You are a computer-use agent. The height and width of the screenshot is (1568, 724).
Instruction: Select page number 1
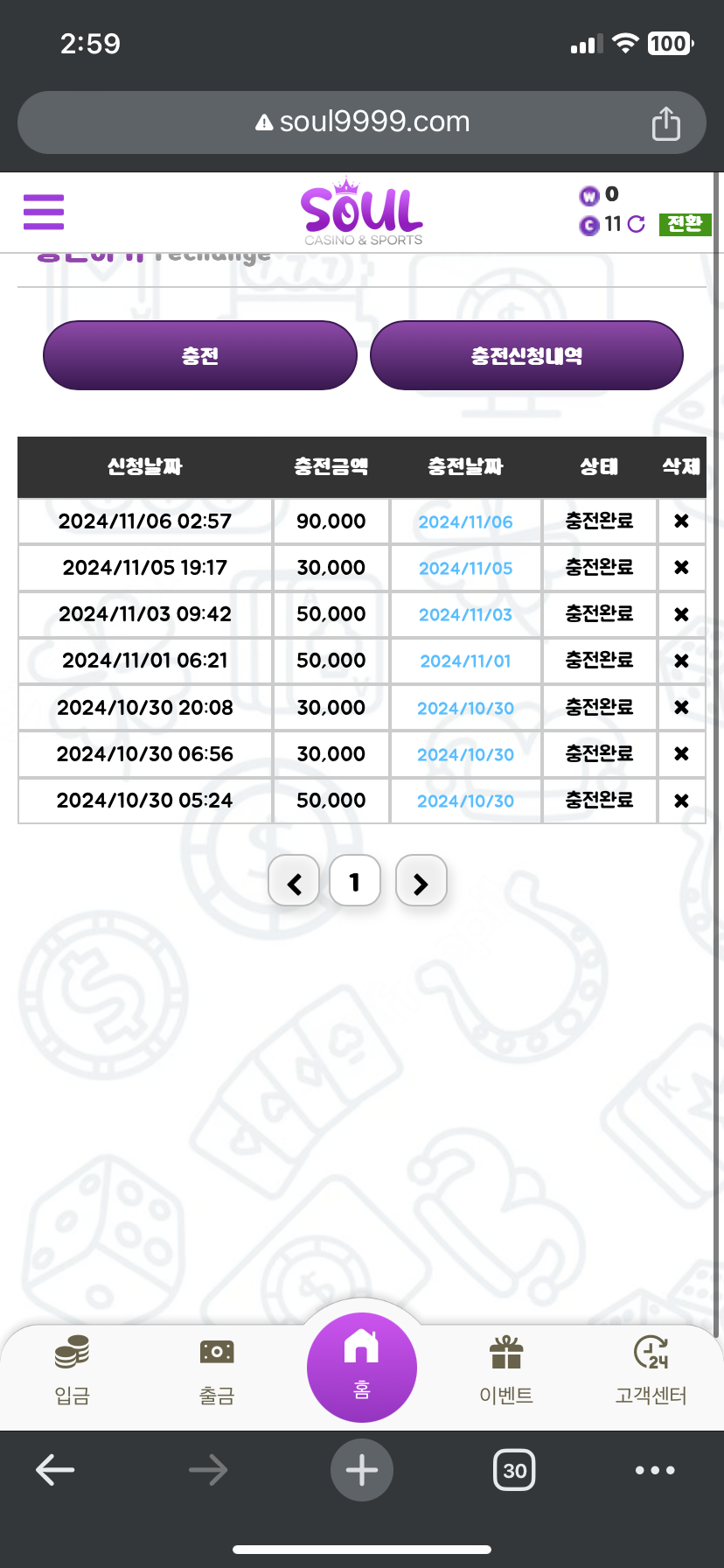tap(355, 881)
